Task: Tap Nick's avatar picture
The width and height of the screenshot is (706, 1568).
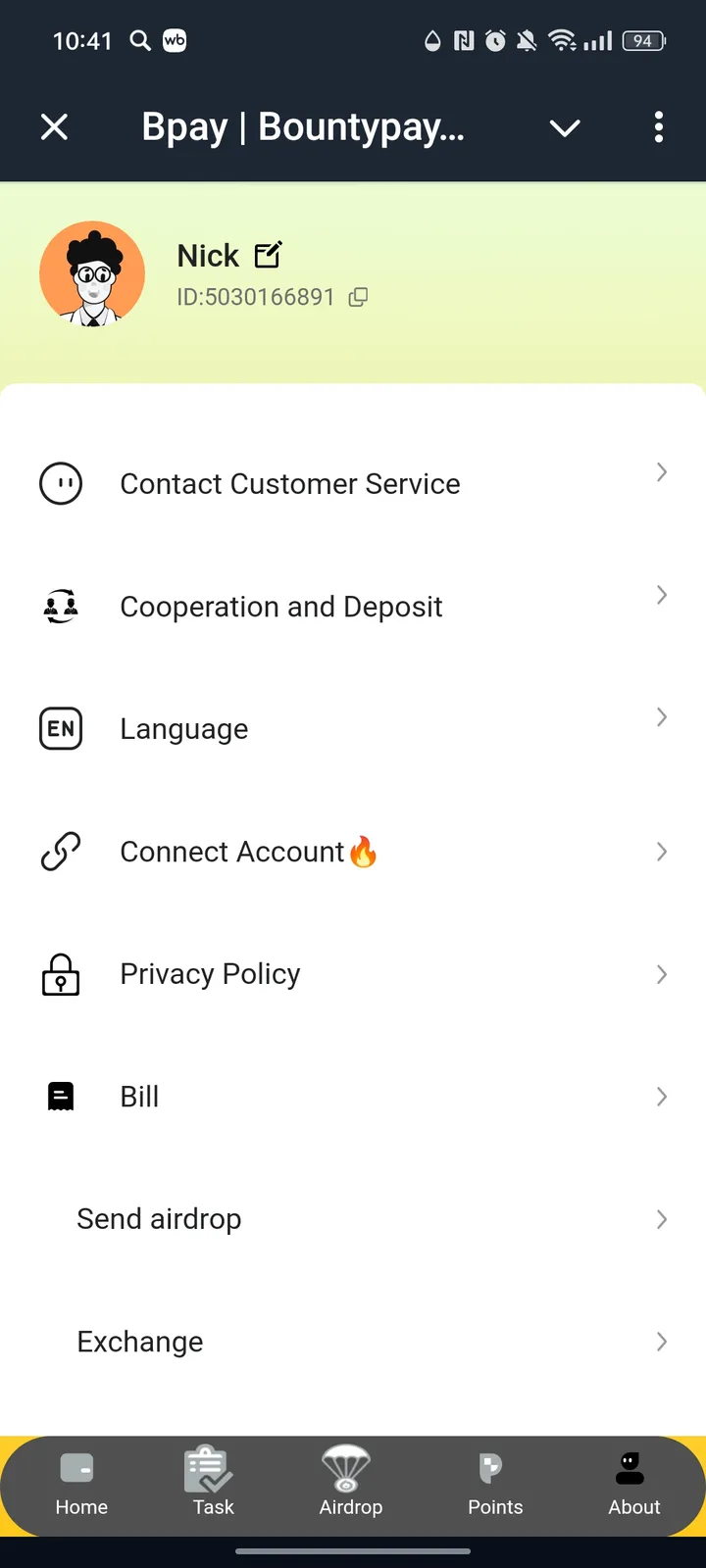Action: 92,273
